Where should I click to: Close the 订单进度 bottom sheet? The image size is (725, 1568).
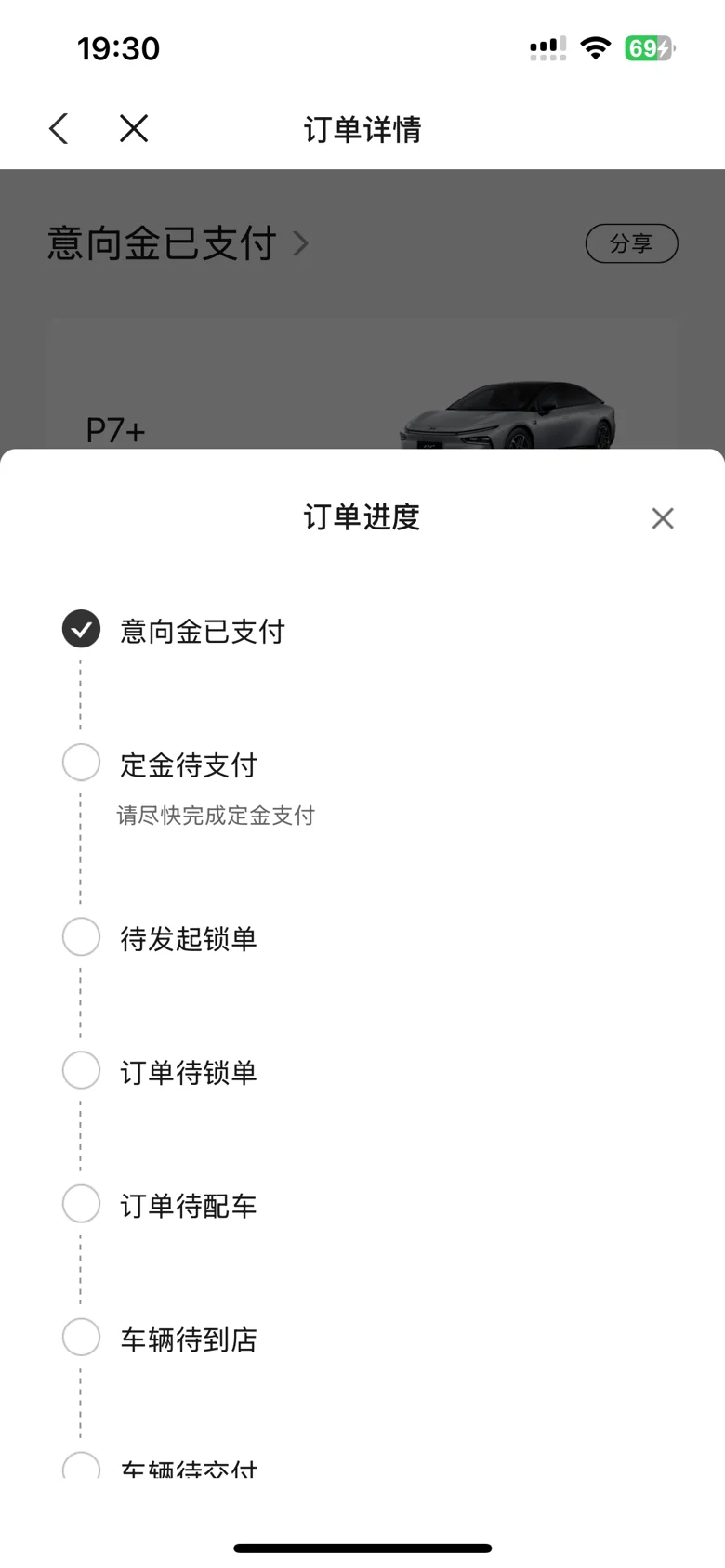point(663,518)
